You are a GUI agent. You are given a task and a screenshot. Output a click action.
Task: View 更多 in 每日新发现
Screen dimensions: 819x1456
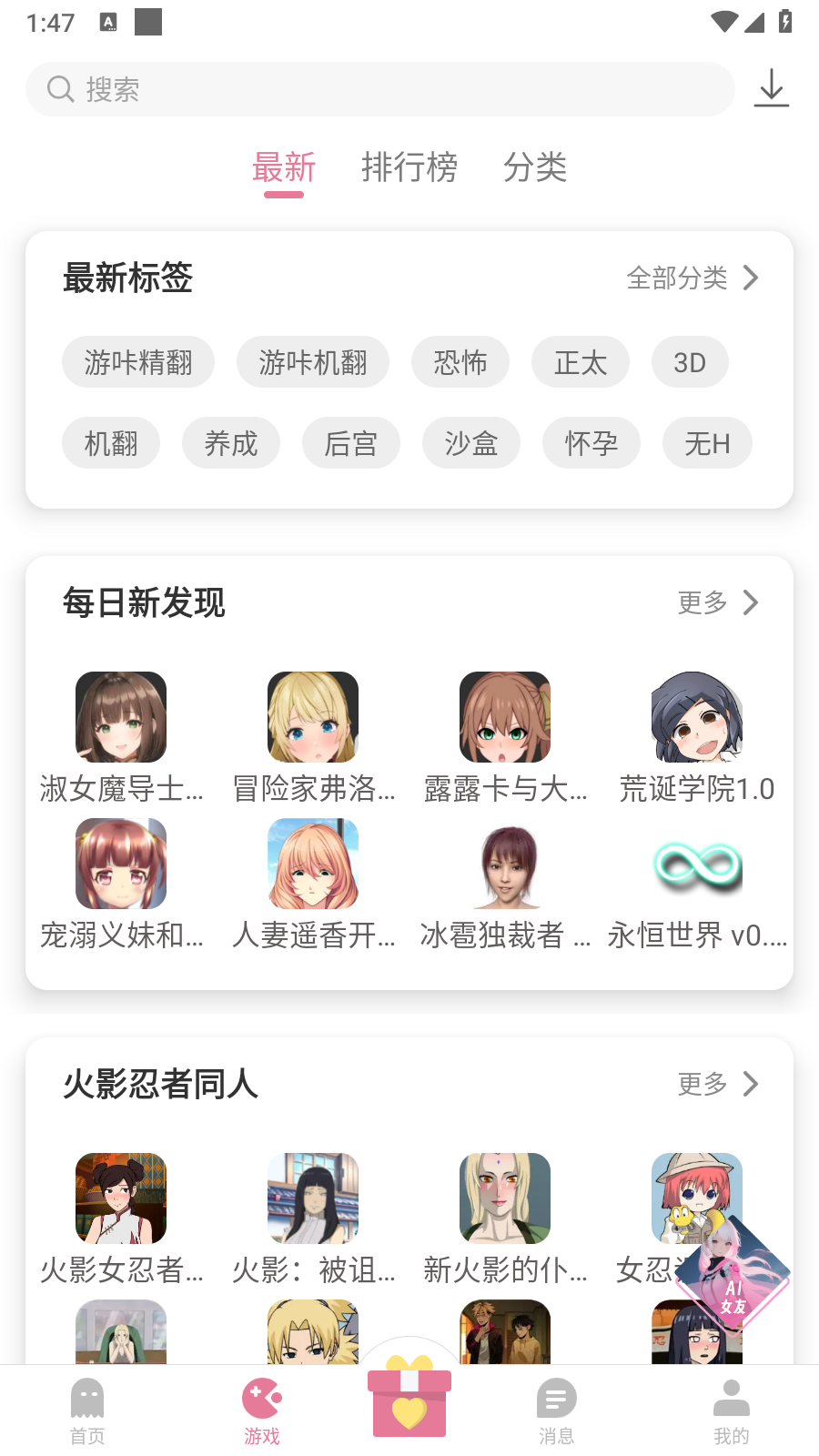coord(718,602)
